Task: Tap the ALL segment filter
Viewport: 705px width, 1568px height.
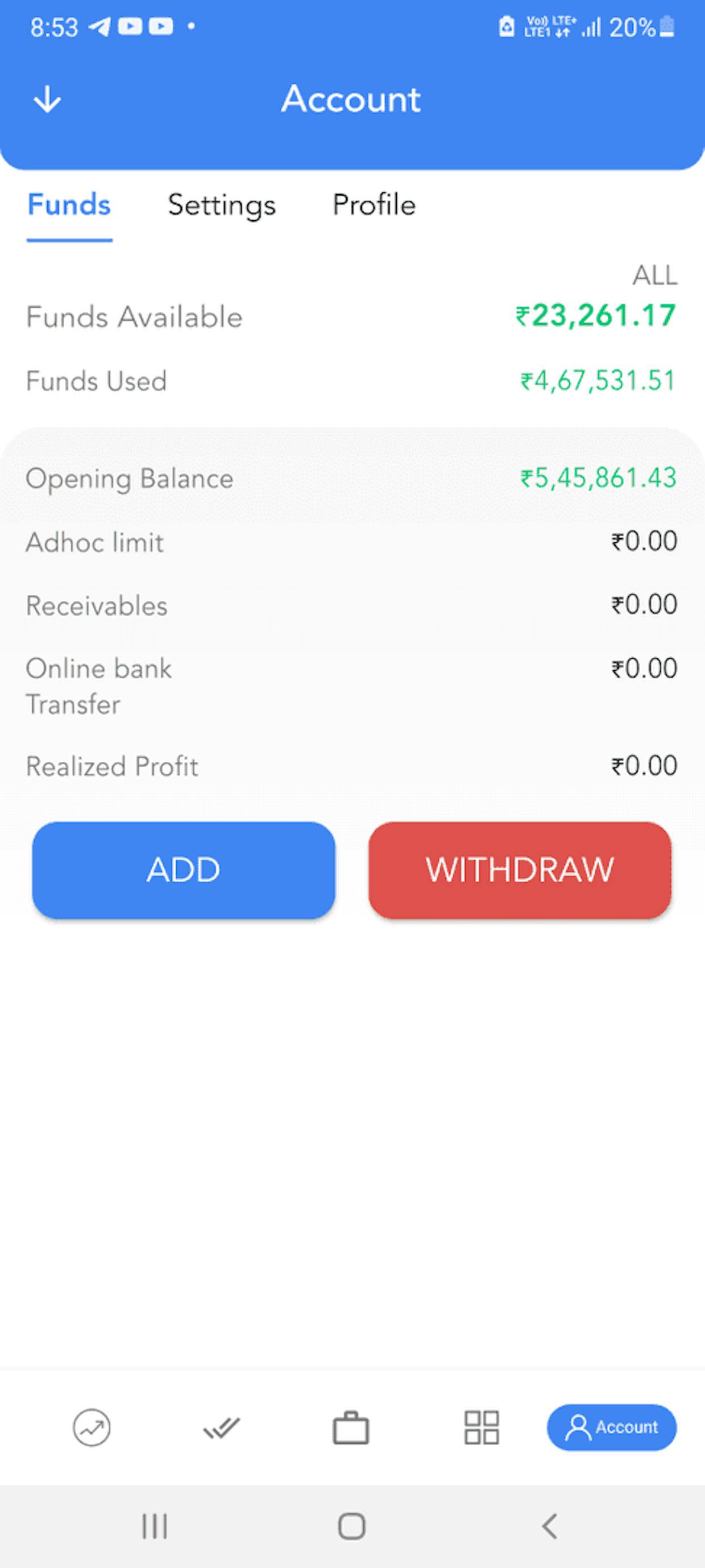Action: tap(654, 276)
